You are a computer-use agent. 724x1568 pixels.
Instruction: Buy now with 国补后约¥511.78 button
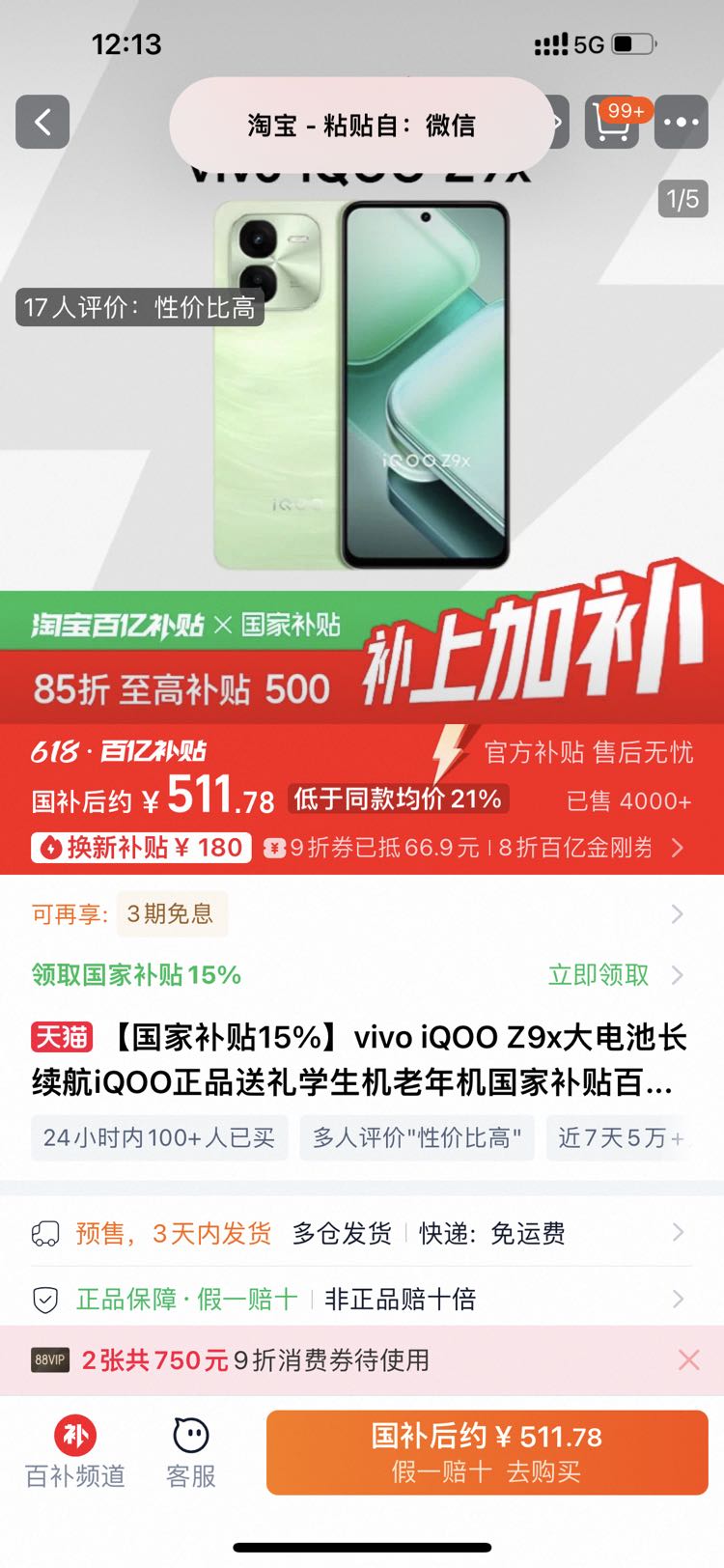point(487,1452)
